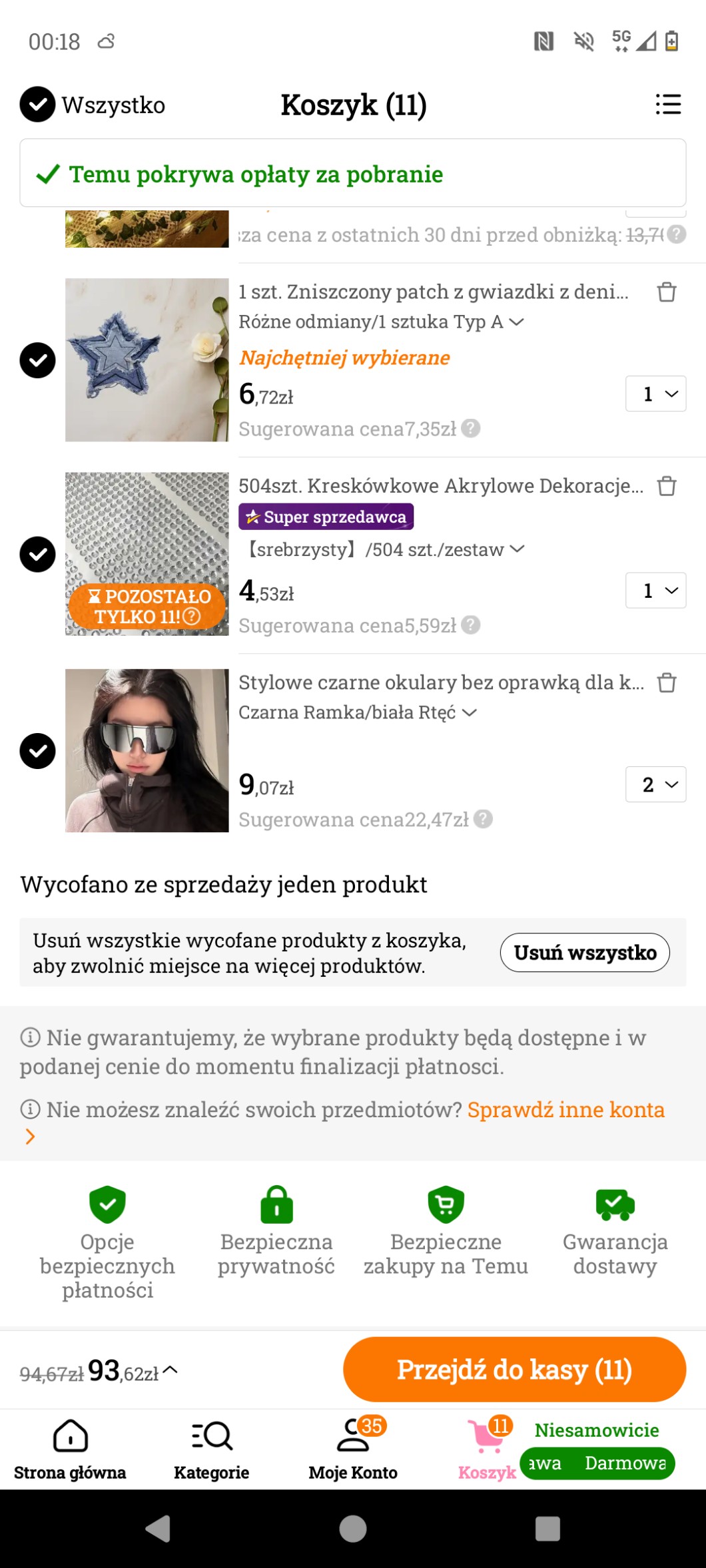The width and height of the screenshot is (706, 1568).
Task: Delete the denim star patch item
Action: tap(666, 292)
